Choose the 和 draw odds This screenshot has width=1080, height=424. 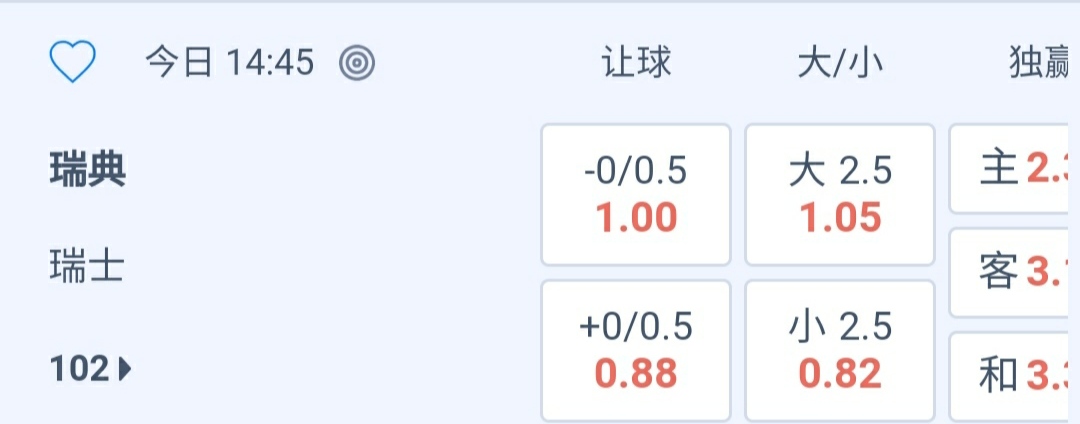pos(1014,376)
